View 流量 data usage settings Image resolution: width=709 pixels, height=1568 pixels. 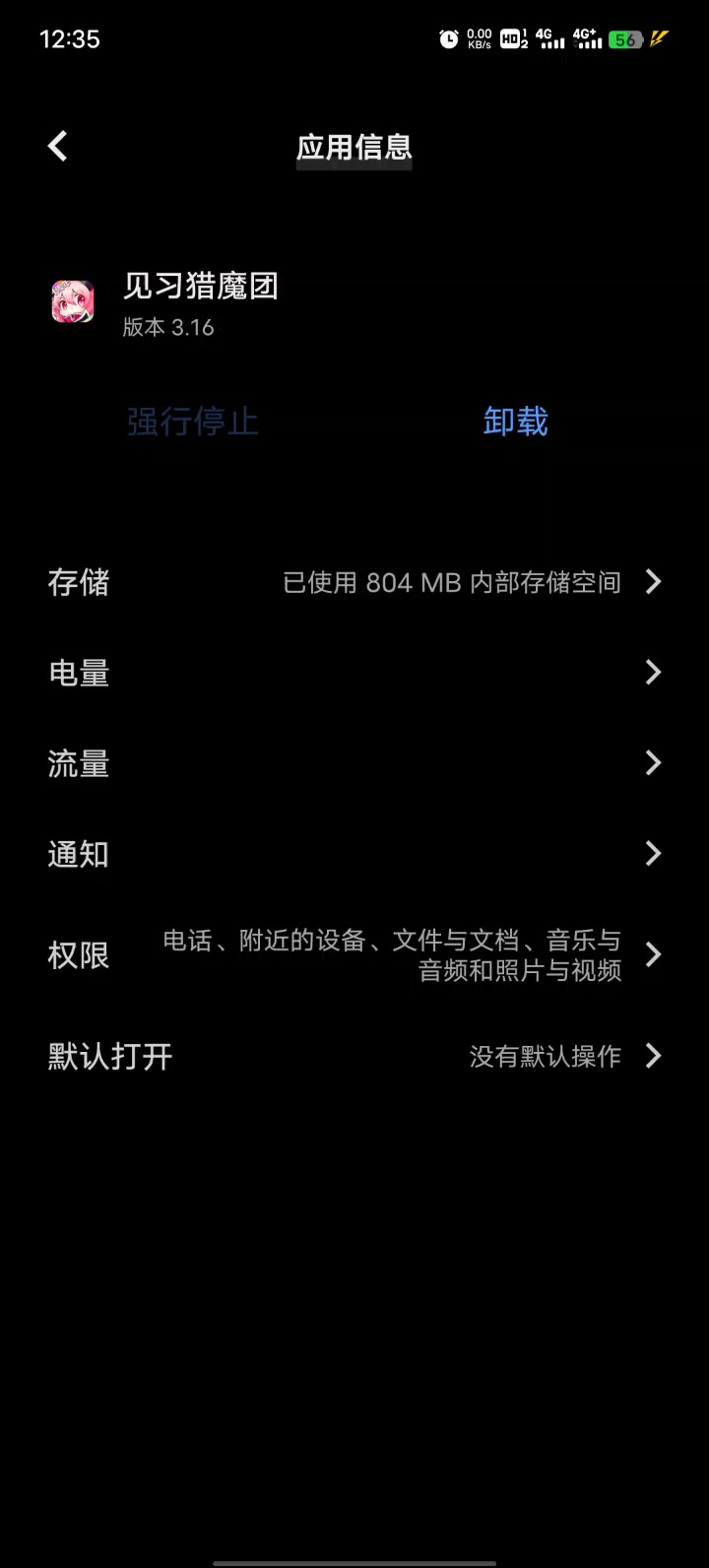click(x=354, y=763)
